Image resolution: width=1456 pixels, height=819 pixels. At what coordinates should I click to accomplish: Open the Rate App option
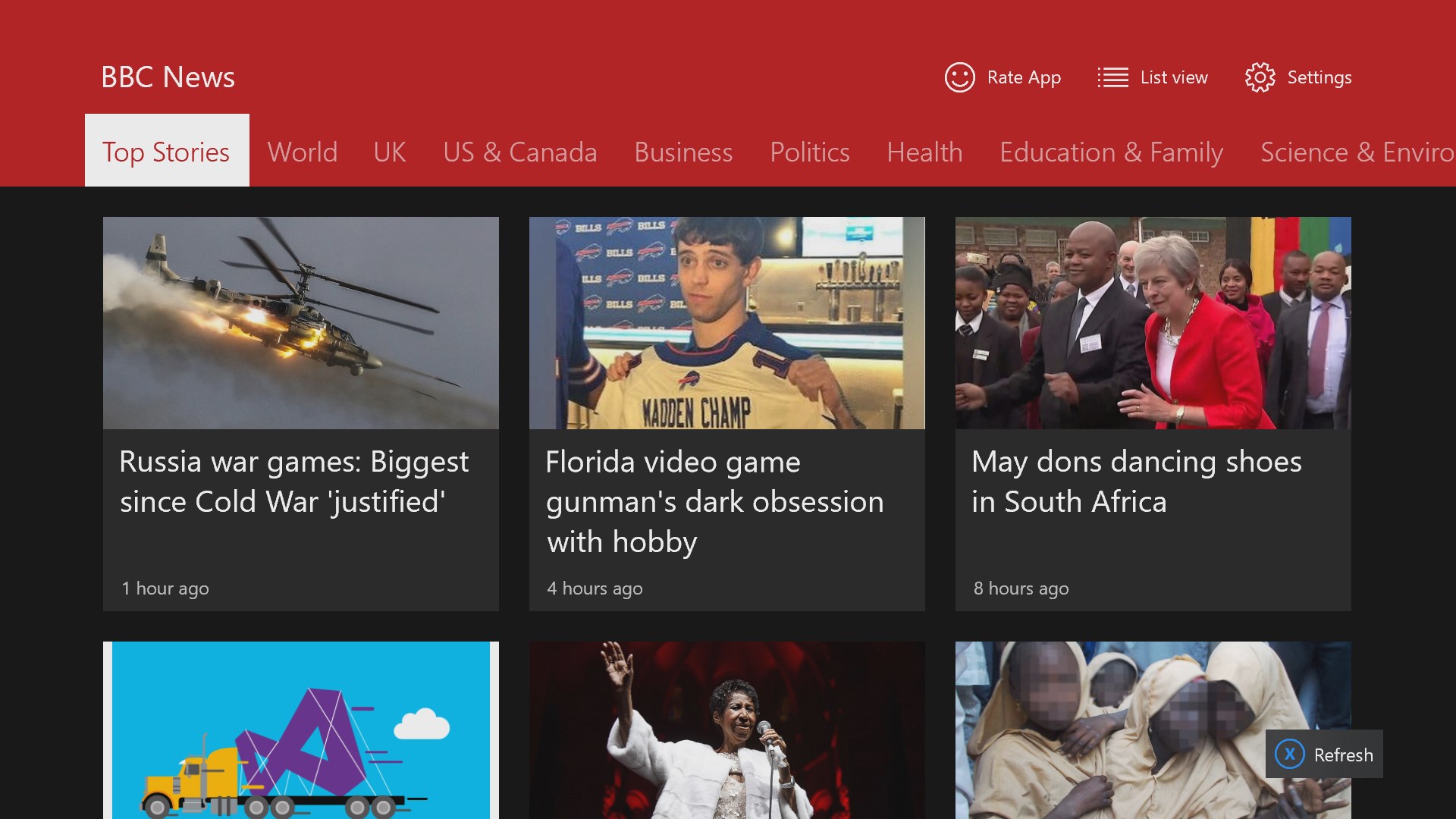[1003, 77]
